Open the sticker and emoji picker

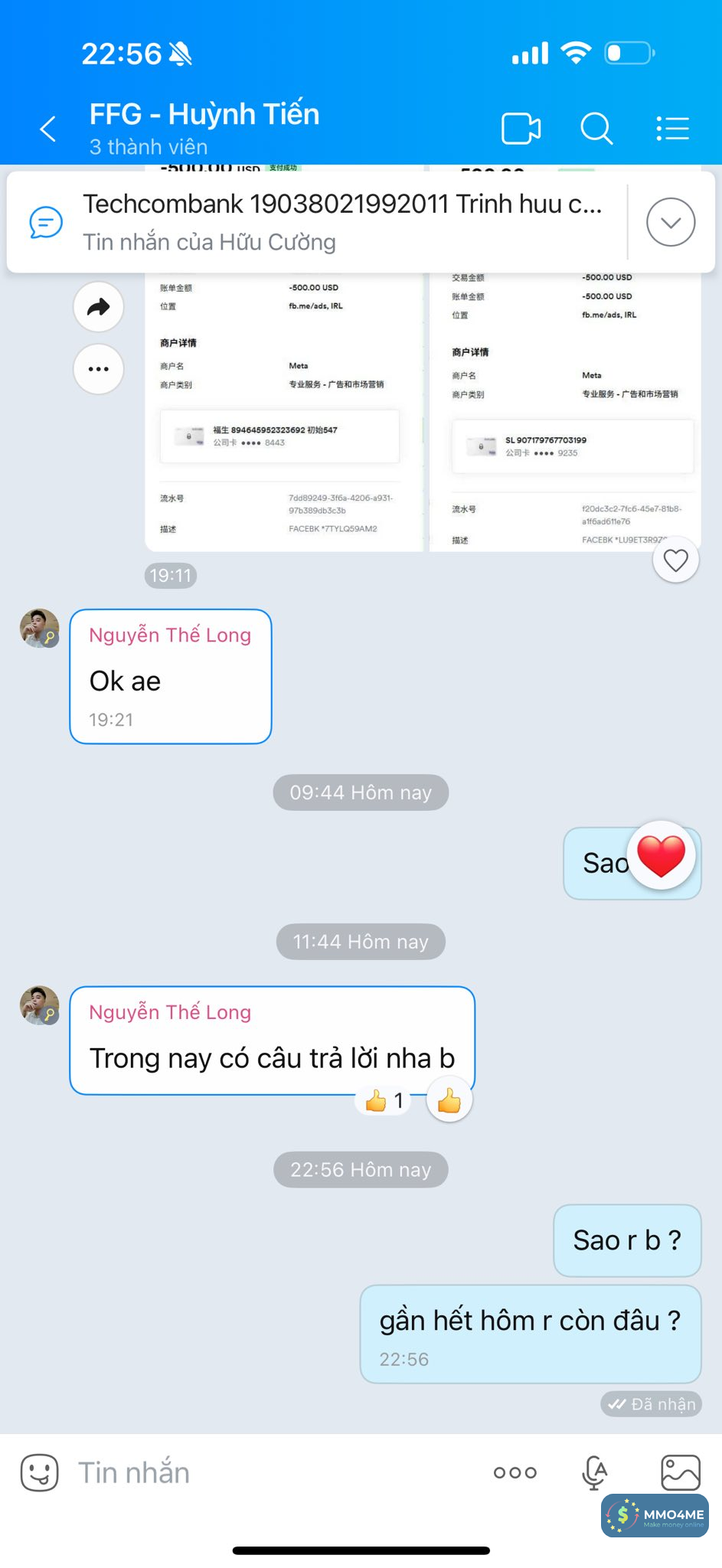point(39,1472)
